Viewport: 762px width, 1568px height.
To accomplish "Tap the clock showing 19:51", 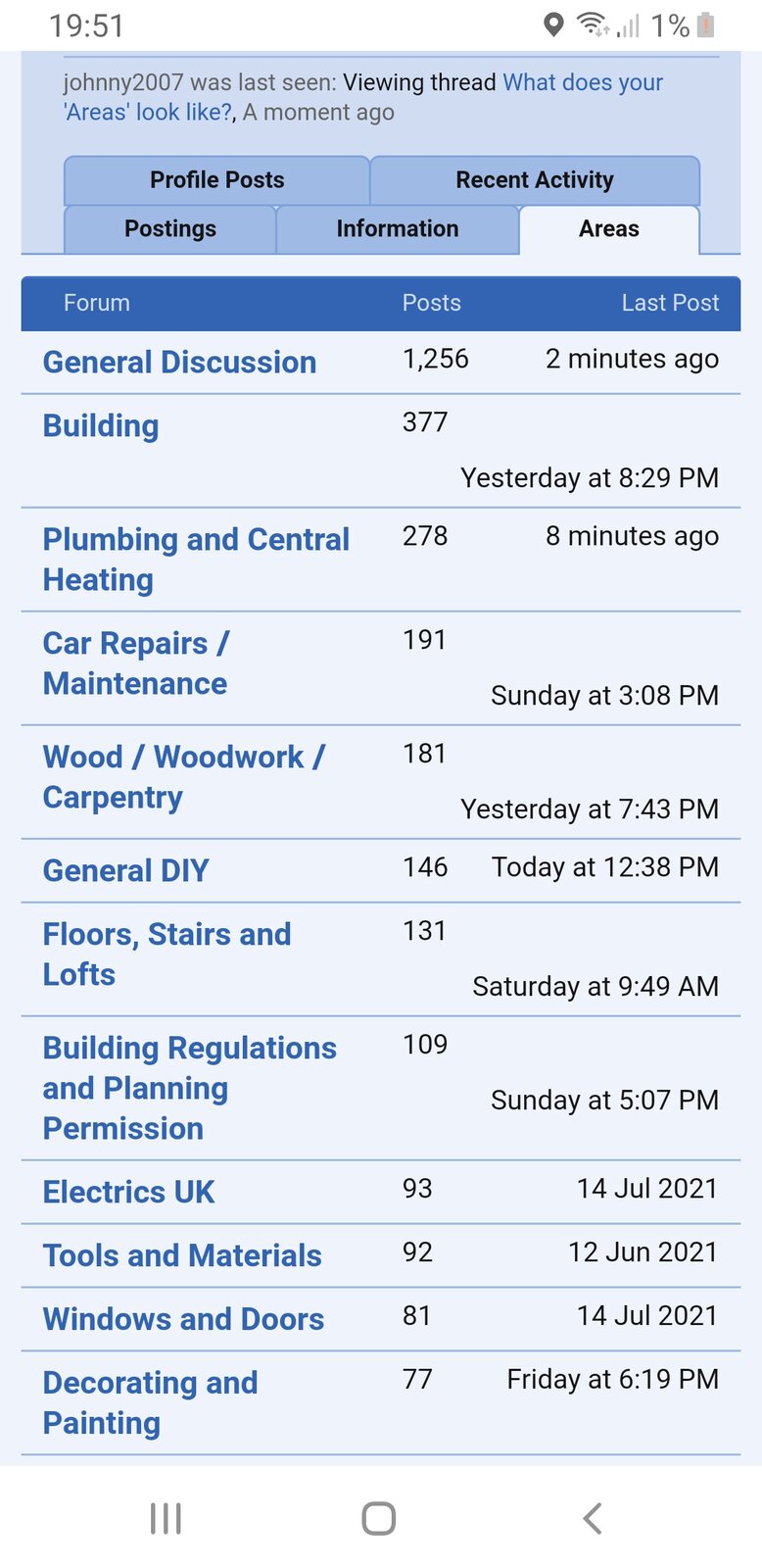I will (86, 25).
